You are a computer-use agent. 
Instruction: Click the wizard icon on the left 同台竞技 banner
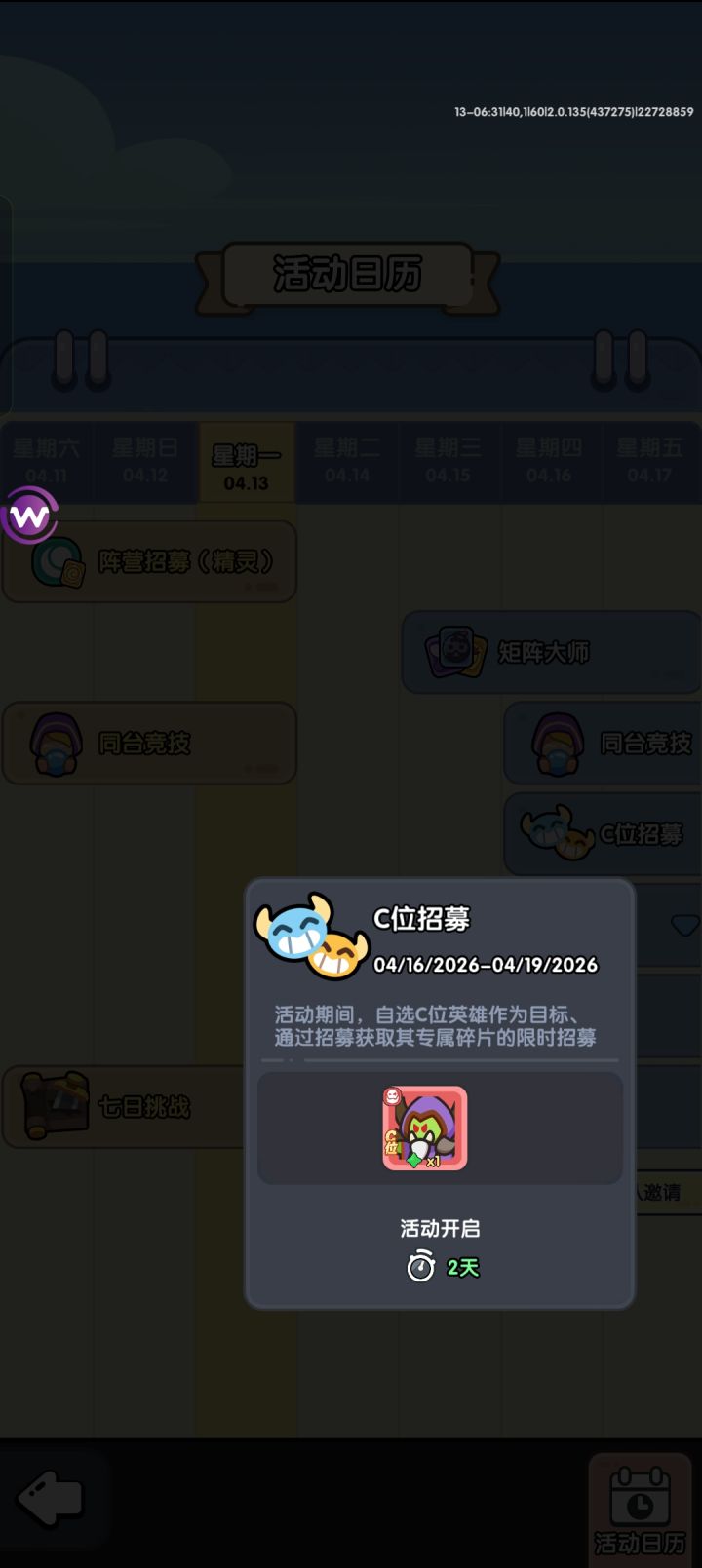point(57,743)
